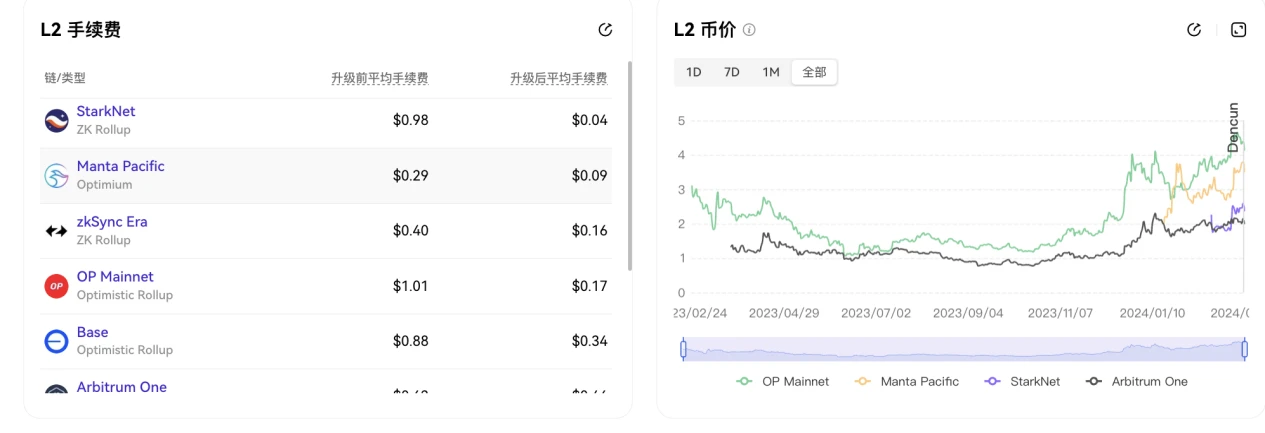Open the StarkNet chain link
This screenshot has width=1265, height=433.
(106, 111)
